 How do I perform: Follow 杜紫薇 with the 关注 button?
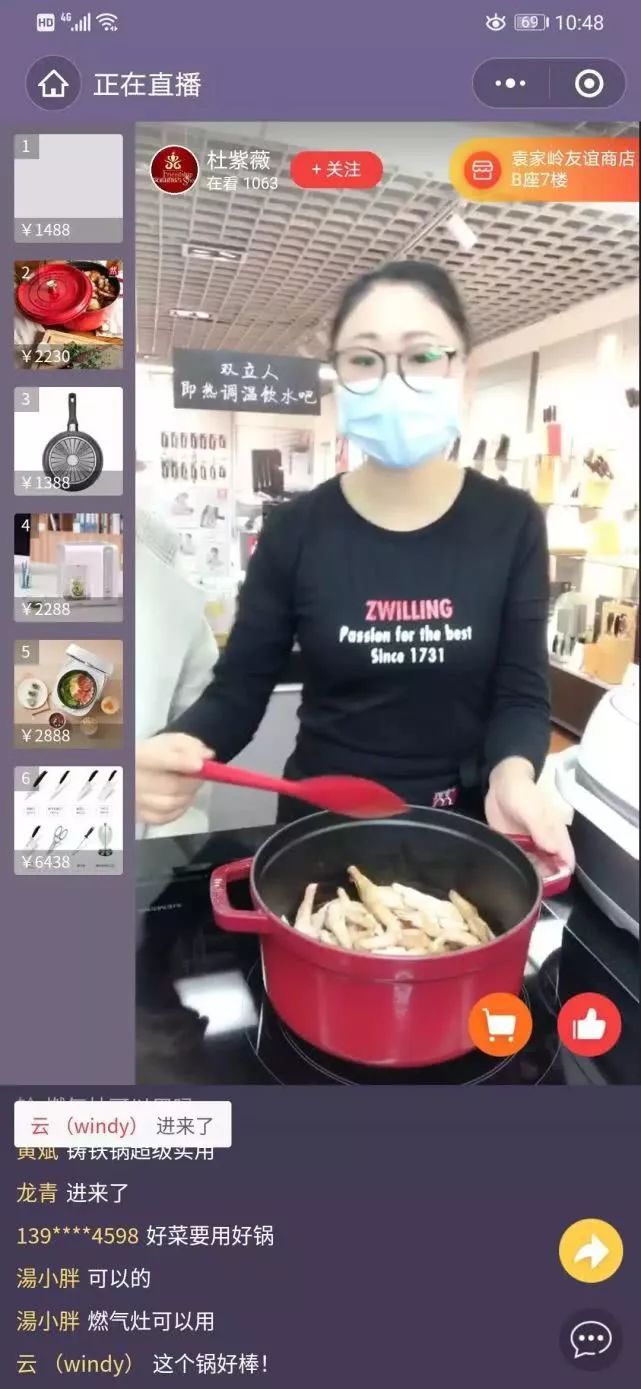[x=336, y=170]
